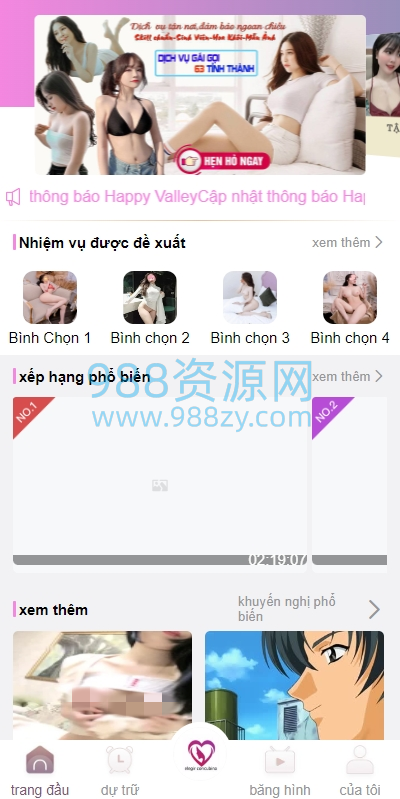Screen dimensions: 400x799
Task: Open xem thêm for Nhiệm vụ được đề xuất
Action: click(347, 243)
